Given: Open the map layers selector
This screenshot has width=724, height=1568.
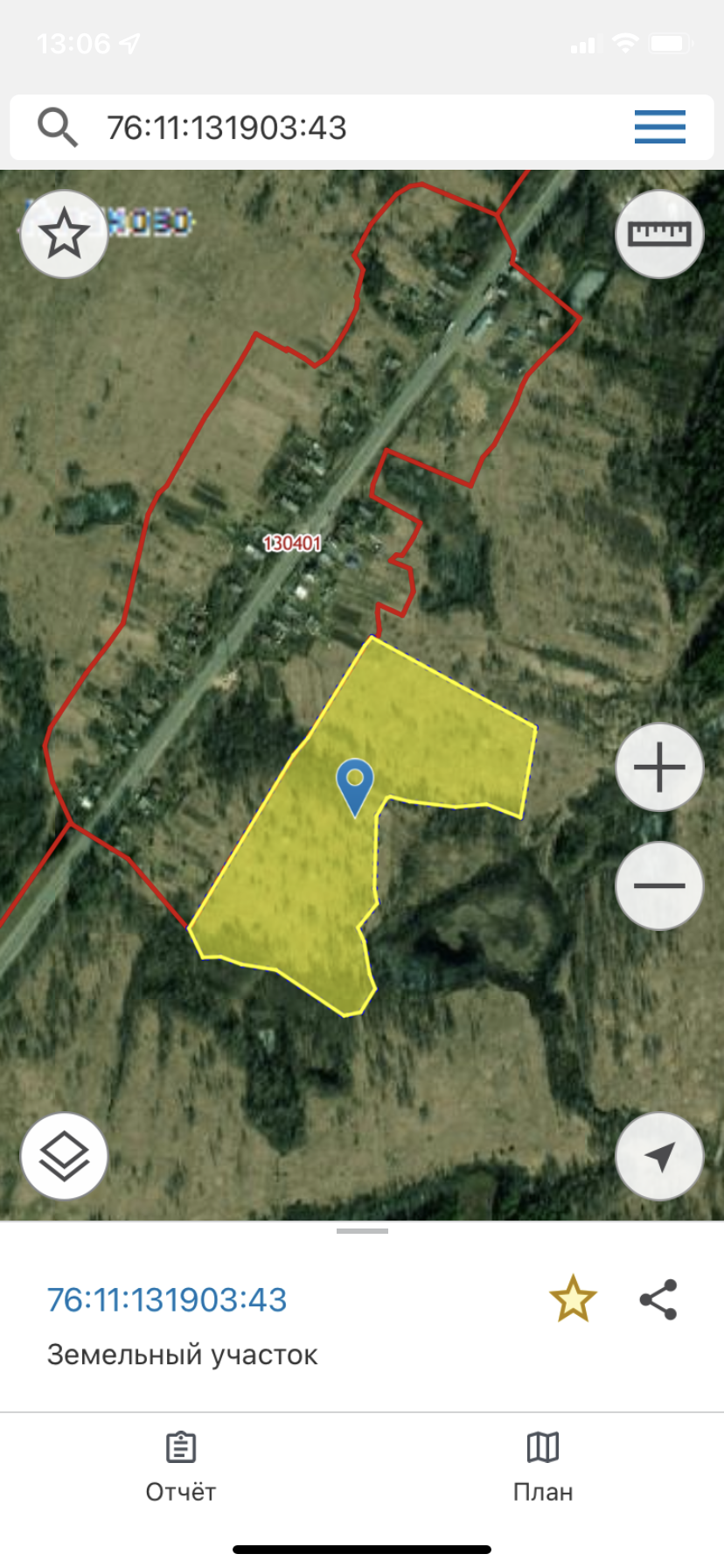Looking at the screenshot, I should 64,1157.
